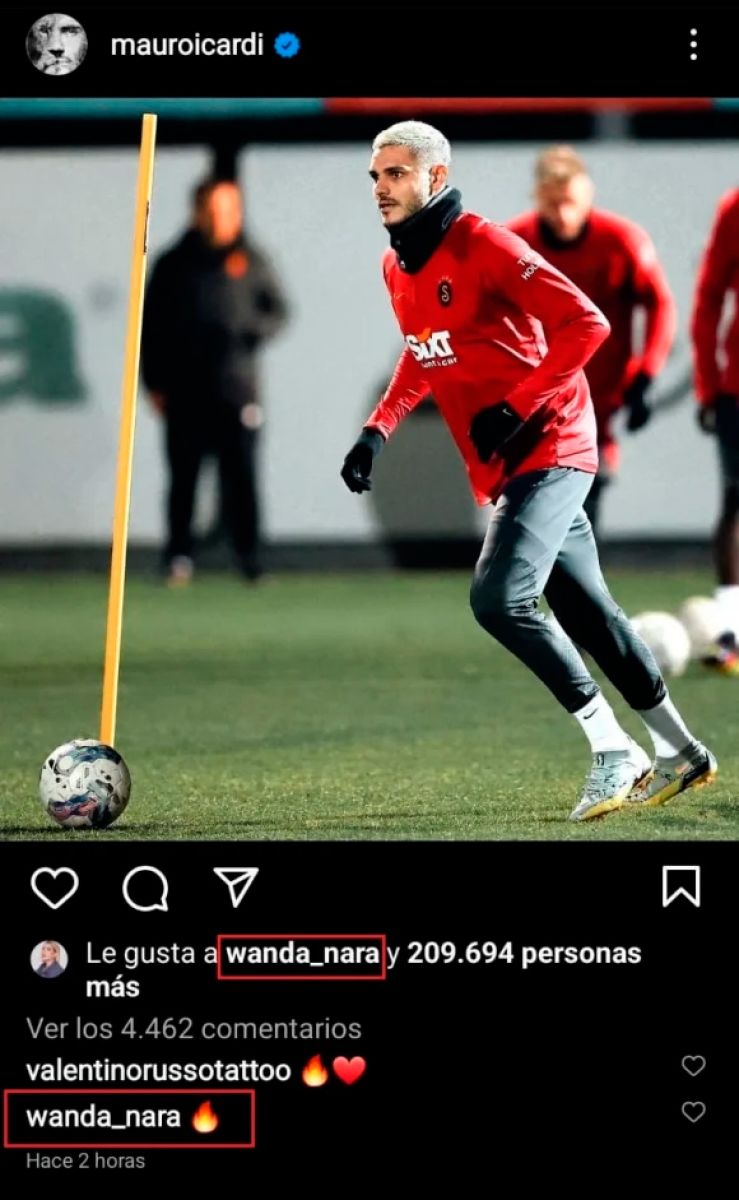Open the comment bubble icon

pyautogui.click(x=145, y=887)
